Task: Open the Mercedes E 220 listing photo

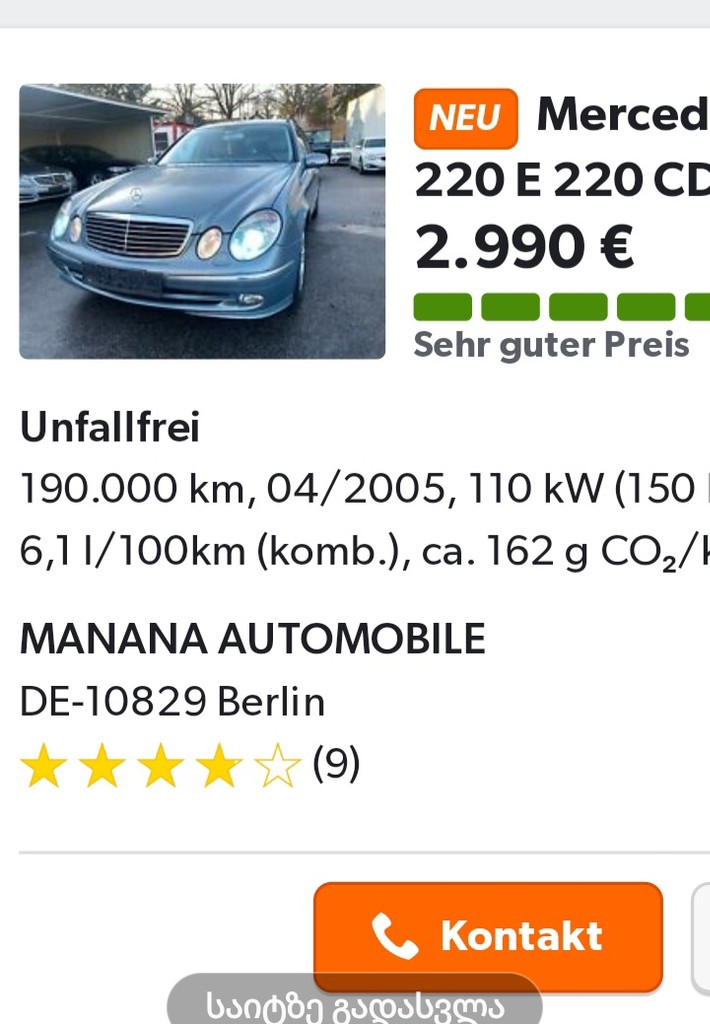Action: tap(202, 221)
